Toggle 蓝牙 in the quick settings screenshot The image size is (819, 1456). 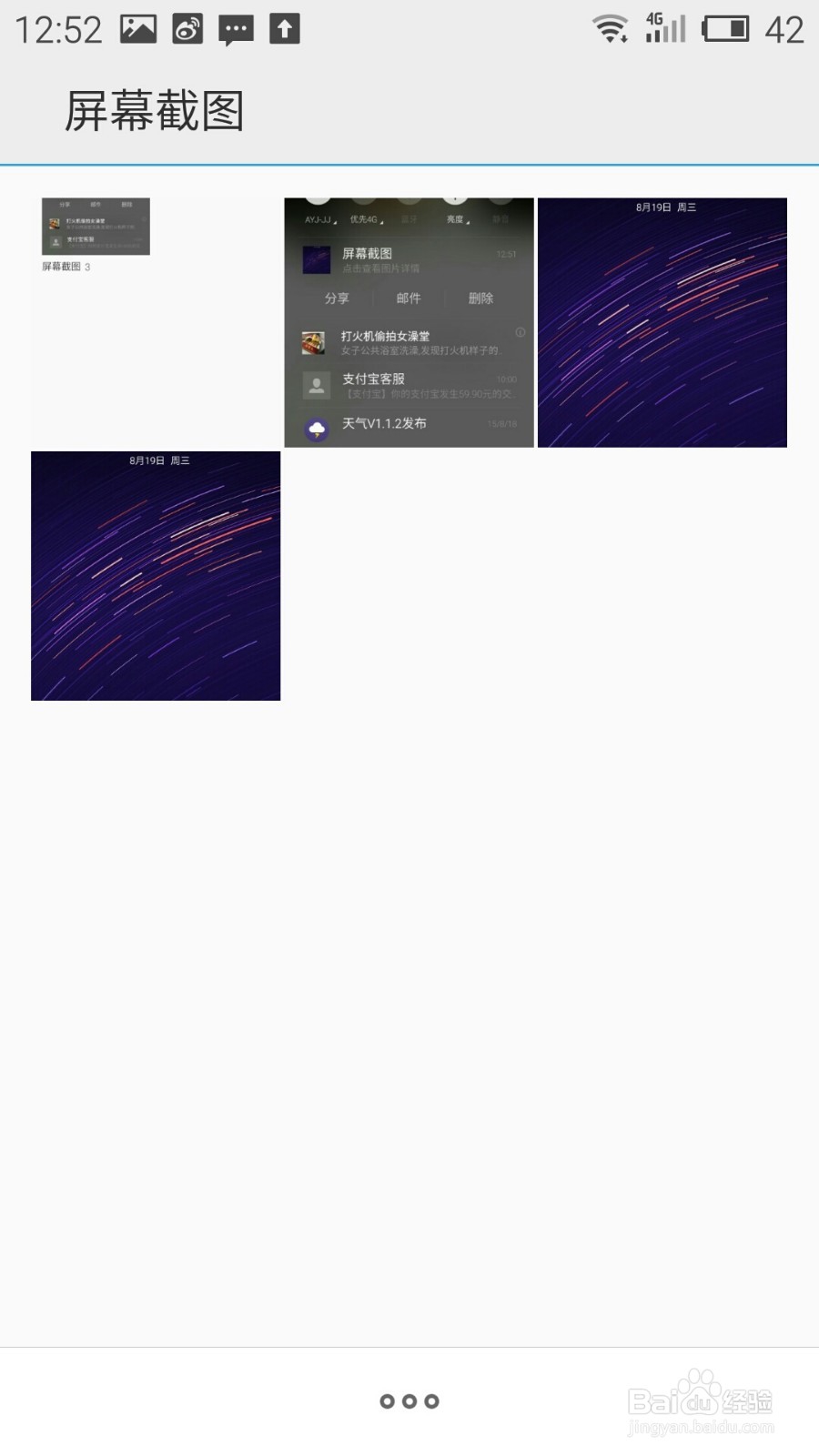click(x=409, y=219)
